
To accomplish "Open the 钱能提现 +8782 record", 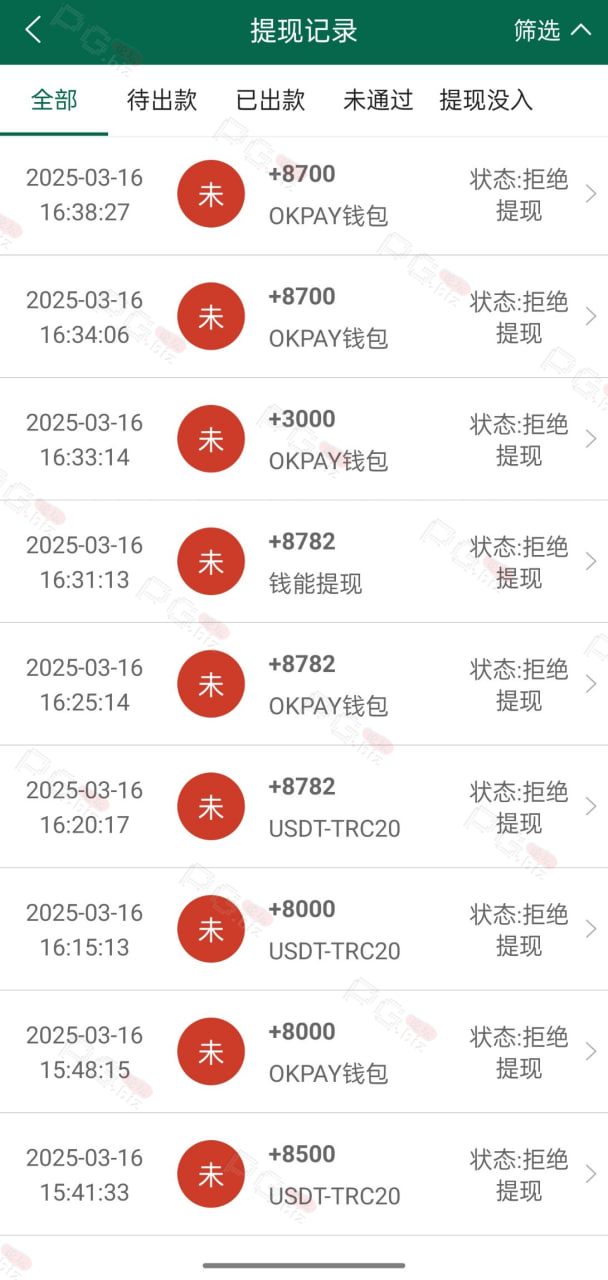I will [x=304, y=562].
